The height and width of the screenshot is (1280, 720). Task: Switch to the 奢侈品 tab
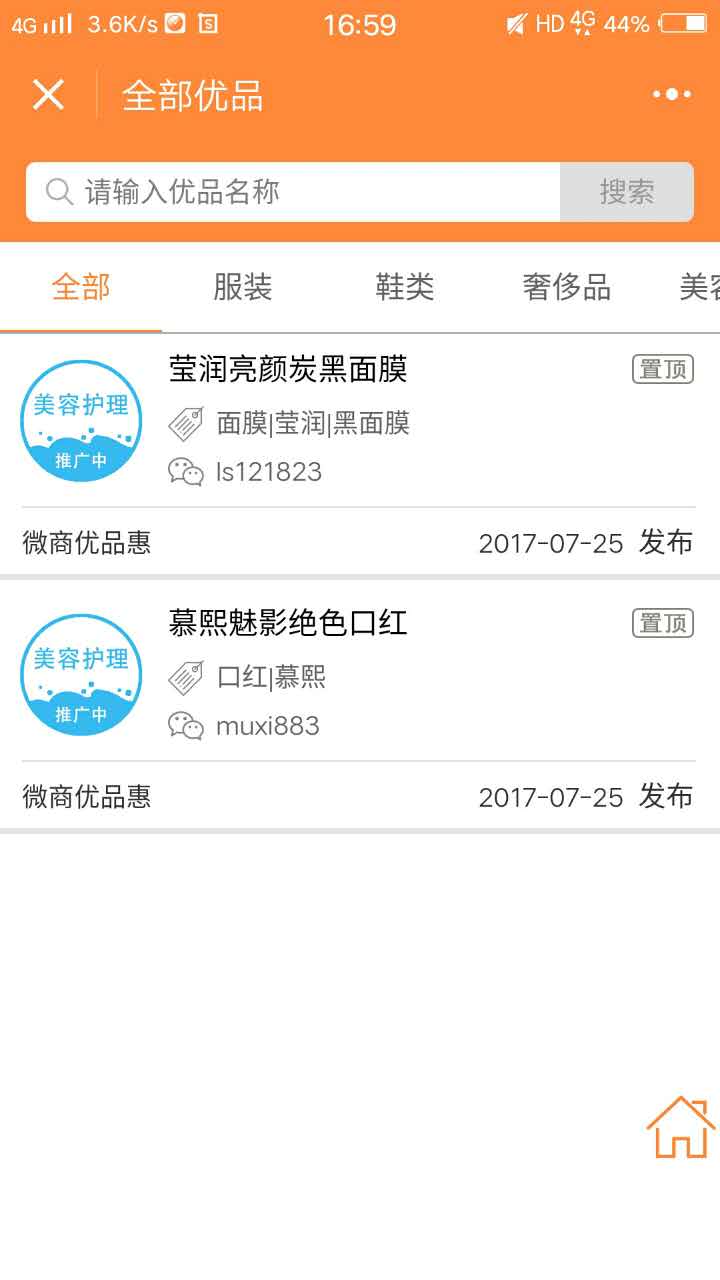[567, 288]
